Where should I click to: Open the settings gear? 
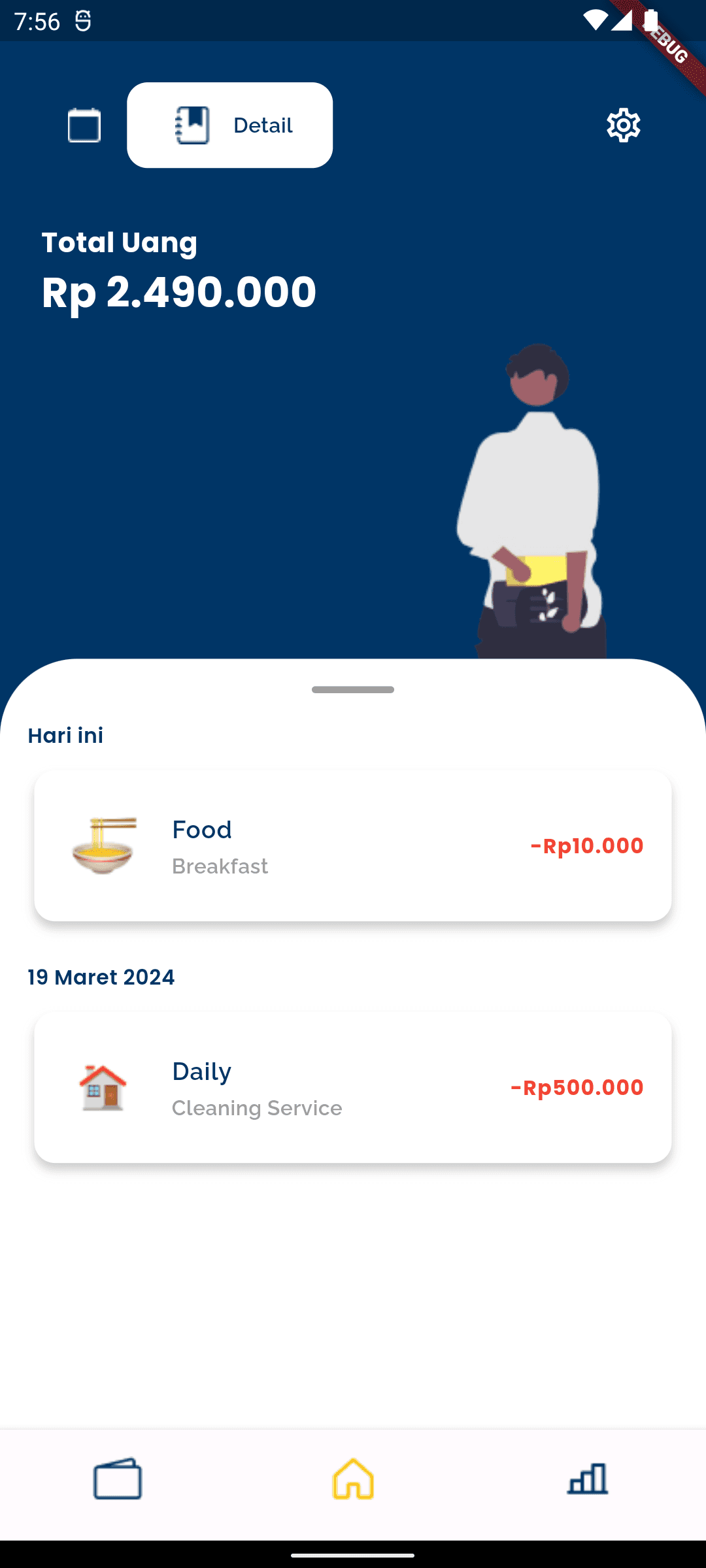tap(623, 125)
